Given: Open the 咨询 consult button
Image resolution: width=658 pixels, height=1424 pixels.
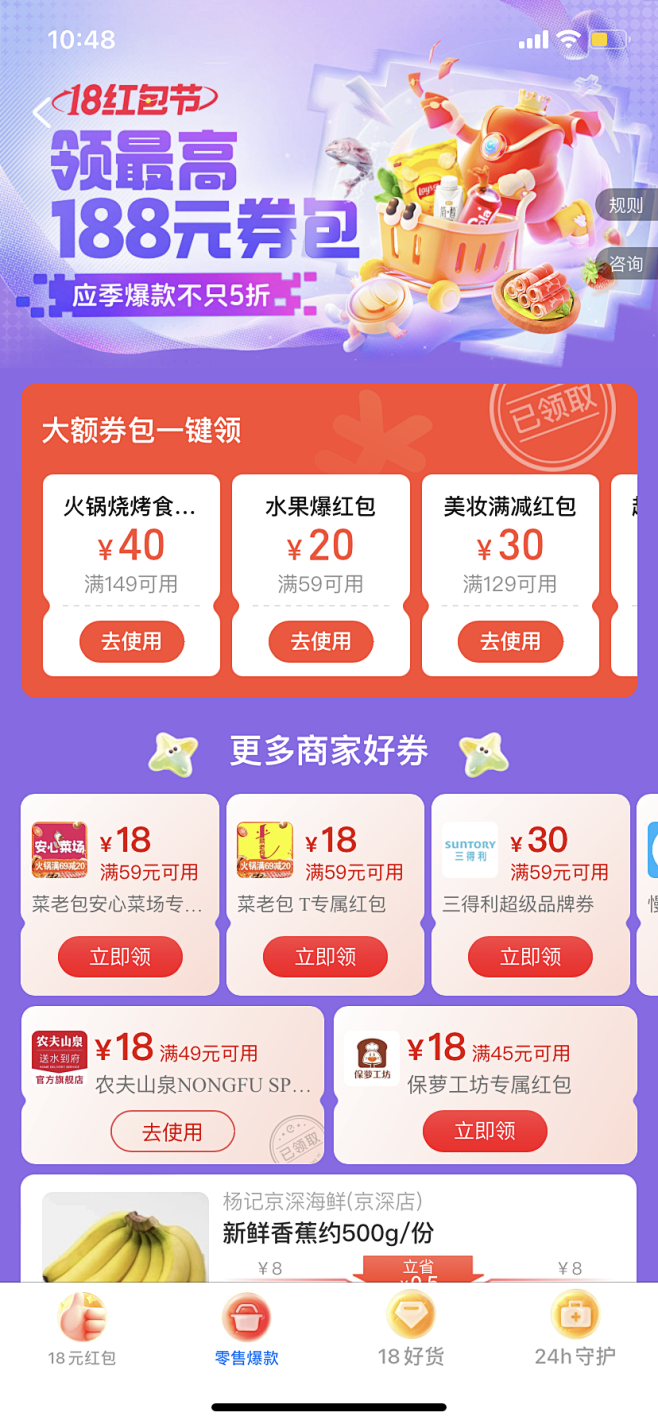Looking at the screenshot, I should (627, 264).
